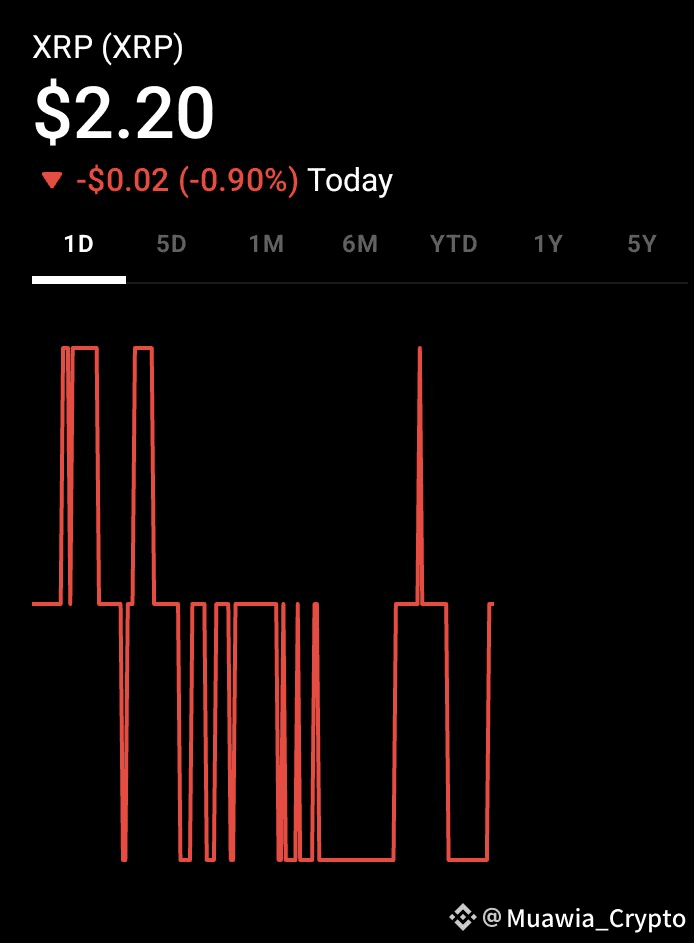Switch to the 5D chart range
The height and width of the screenshot is (943, 694).
(x=172, y=244)
